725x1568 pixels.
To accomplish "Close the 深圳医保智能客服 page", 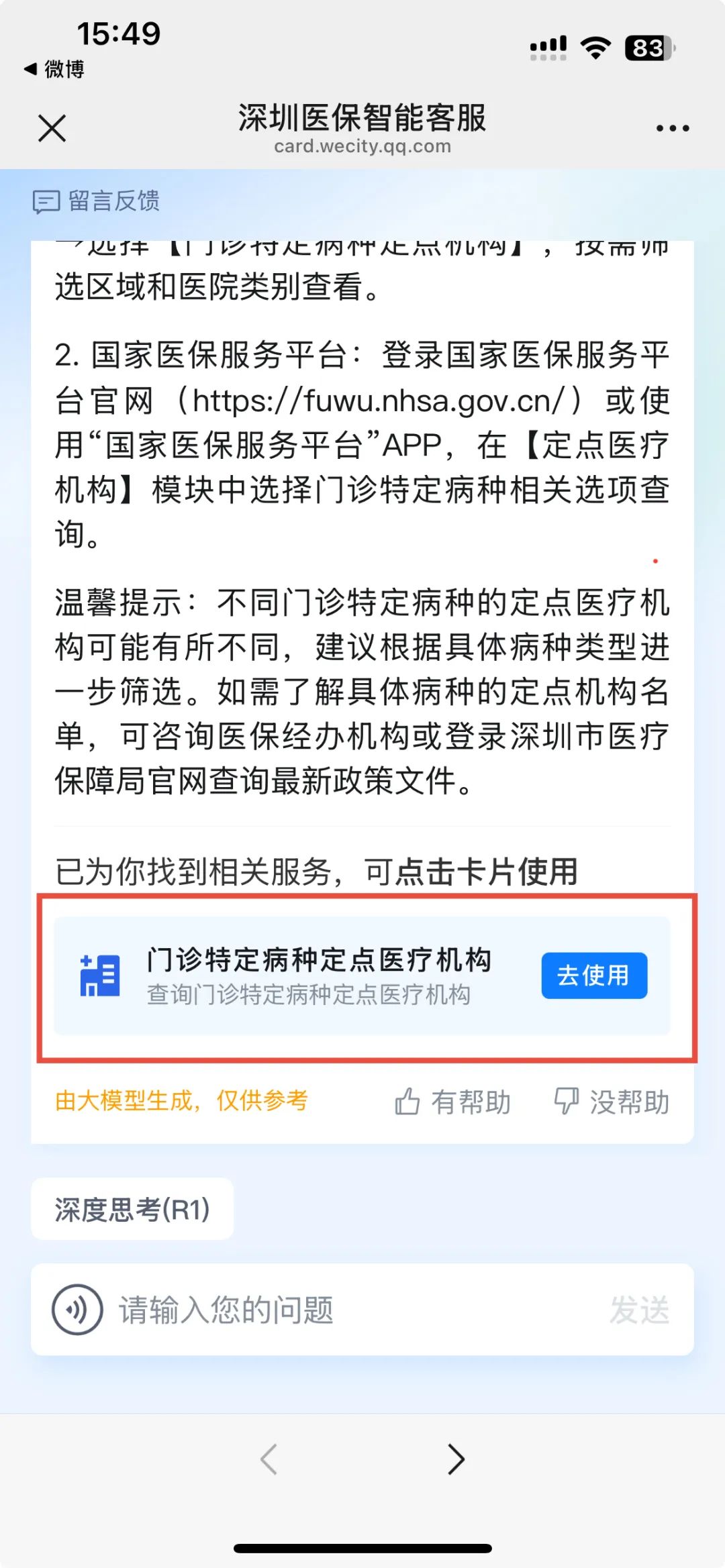I will (x=52, y=128).
